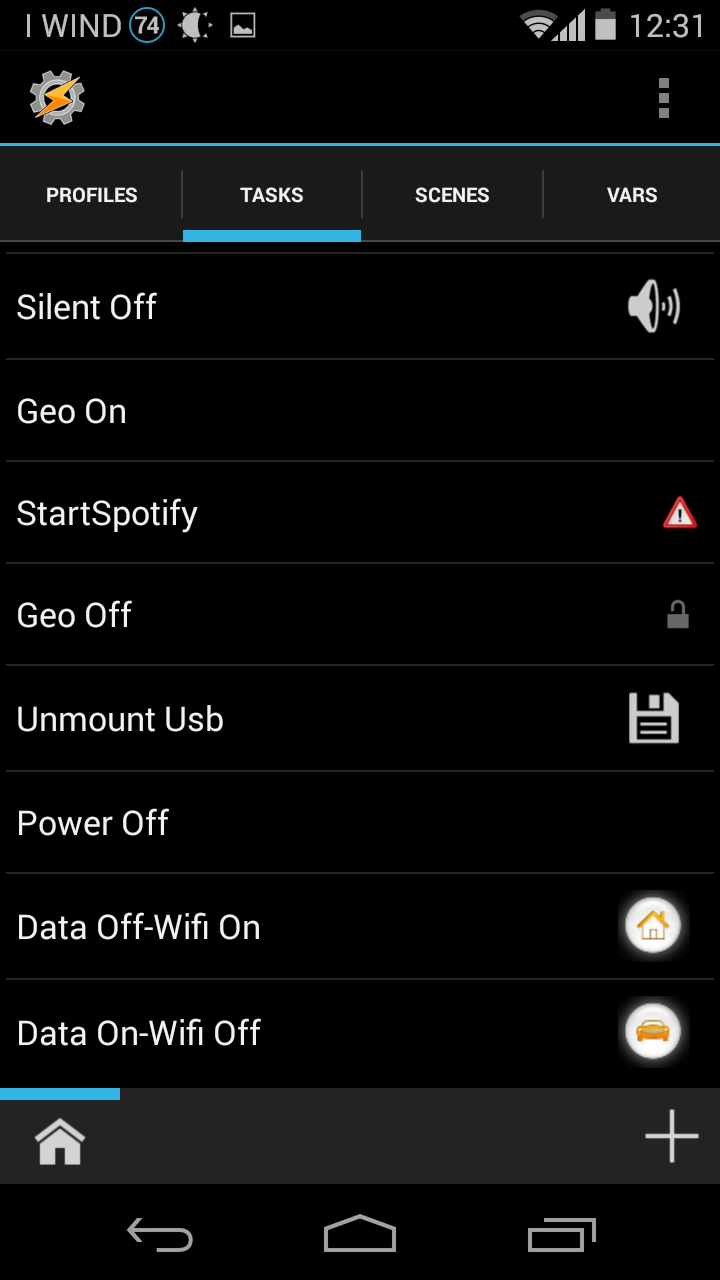Image resolution: width=720 pixels, height=1280 pixels.
Task: Switch to the Vars tab
Action: click(x=632, y=195)
